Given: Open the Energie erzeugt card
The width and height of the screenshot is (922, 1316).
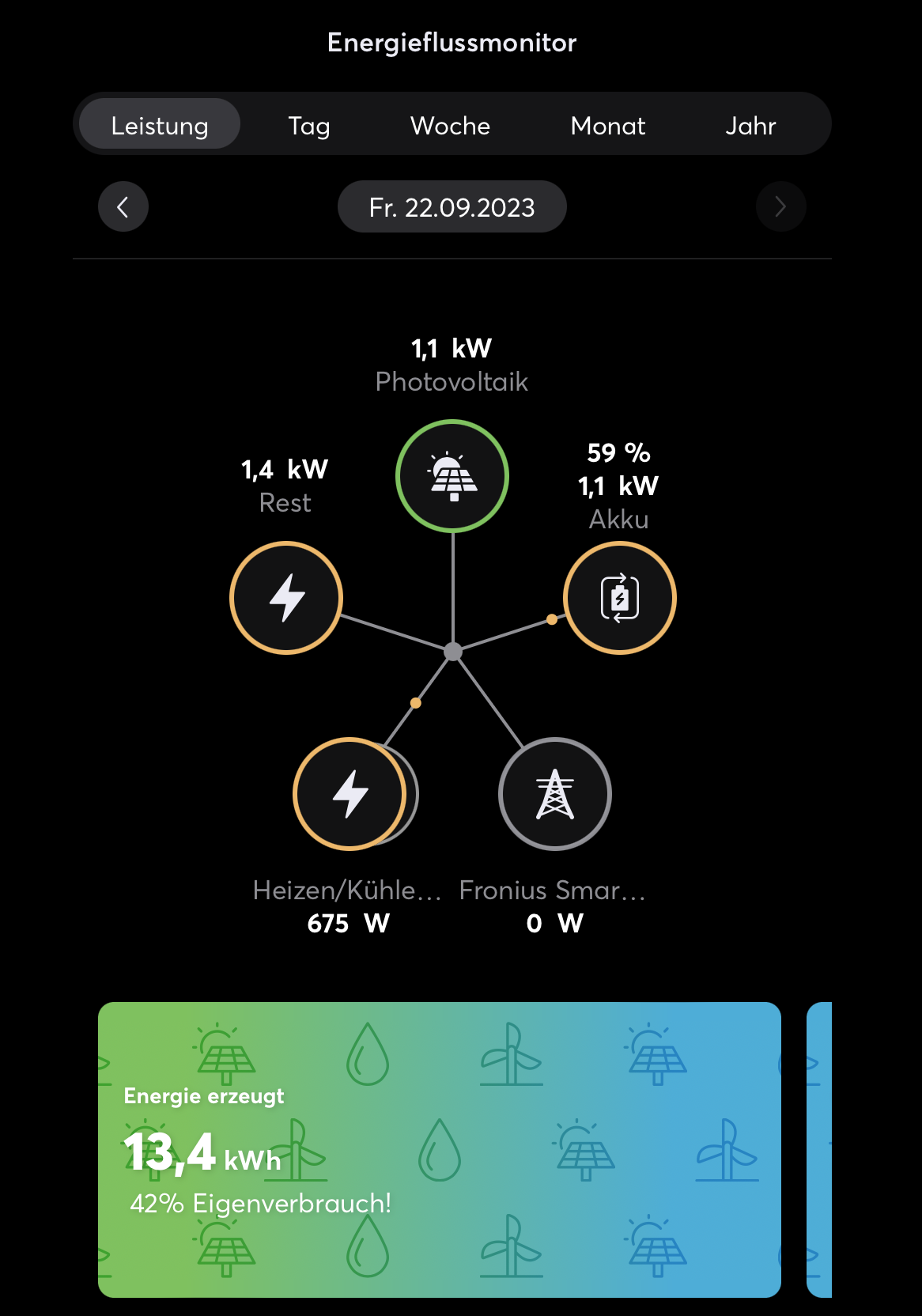Looking at the screenshot, I should pos(439,1149).
